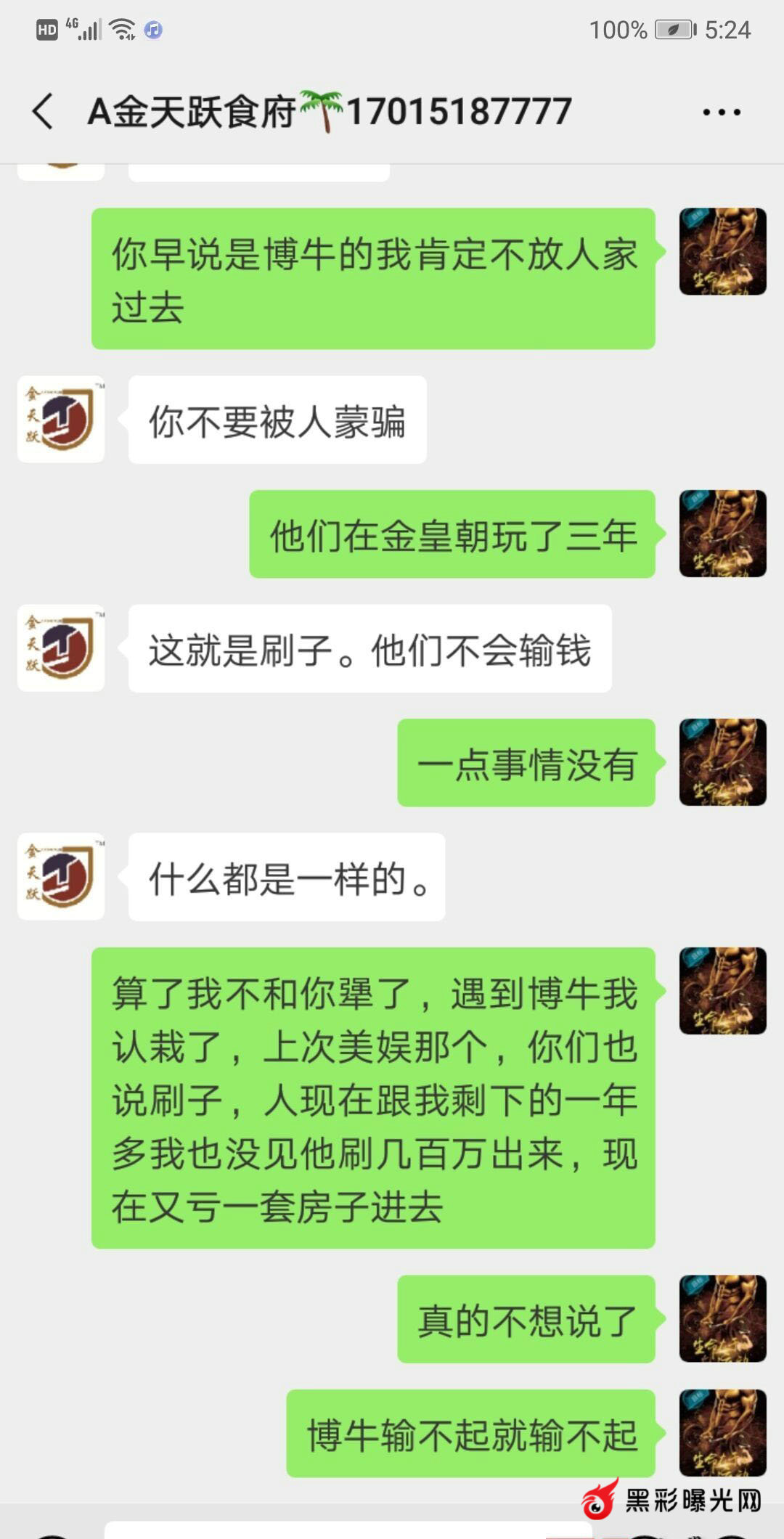View sender avatar next to "他们在金皇朝玩了三年"
This screenshot has width=784, height=1539.
[x=722, y=534]
